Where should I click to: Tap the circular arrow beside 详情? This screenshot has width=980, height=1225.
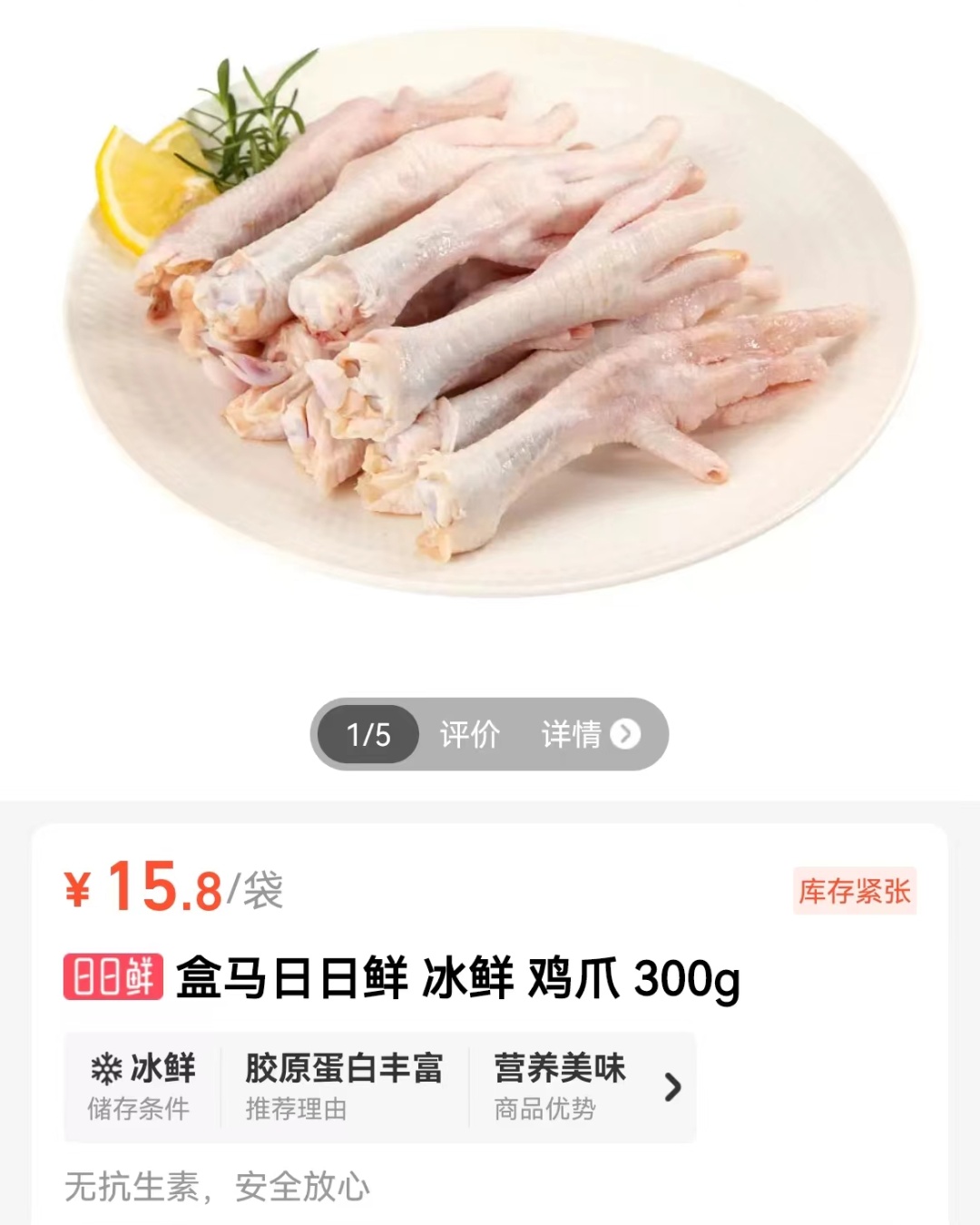(x=628, y=735)
